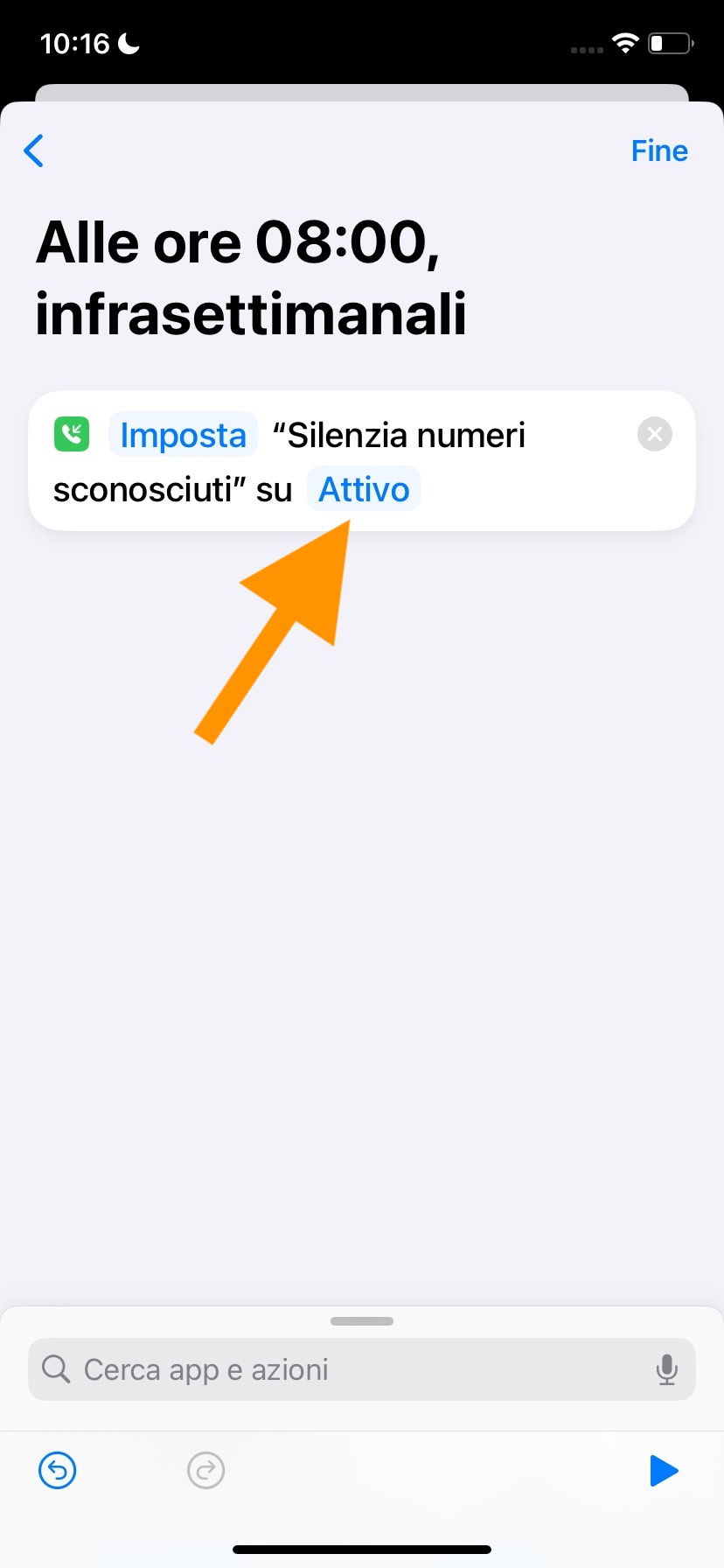Run the shortcut with the play button

tap(664, 1470)
